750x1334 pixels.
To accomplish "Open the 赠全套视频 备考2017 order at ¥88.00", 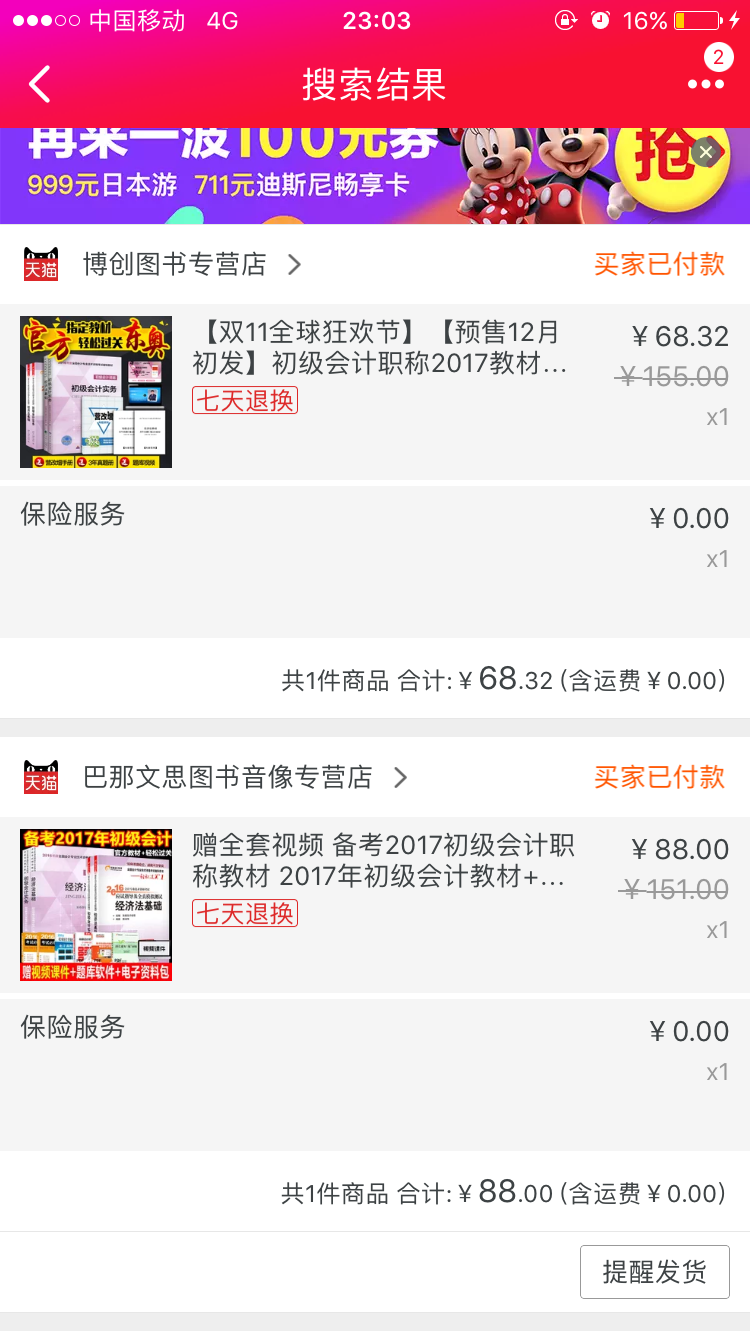I will point(375,905).
